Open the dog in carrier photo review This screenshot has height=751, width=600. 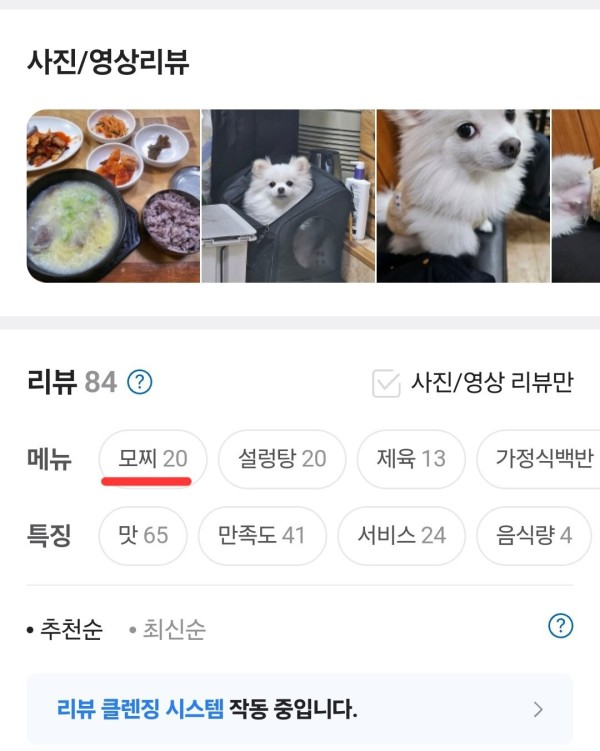click(x=288, y=196)
